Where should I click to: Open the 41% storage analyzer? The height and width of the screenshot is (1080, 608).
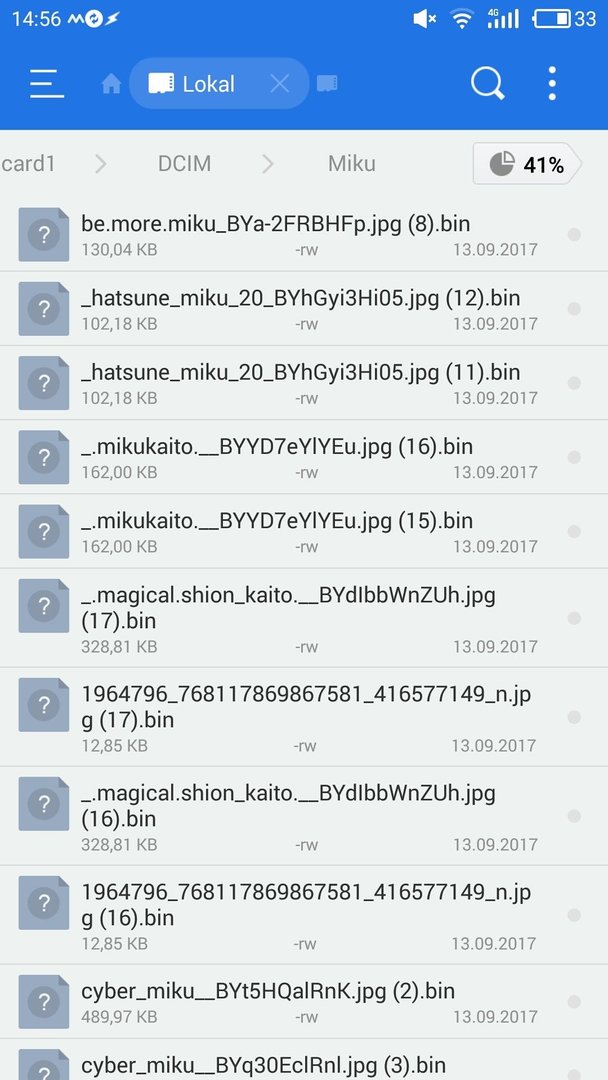point(527,164)
